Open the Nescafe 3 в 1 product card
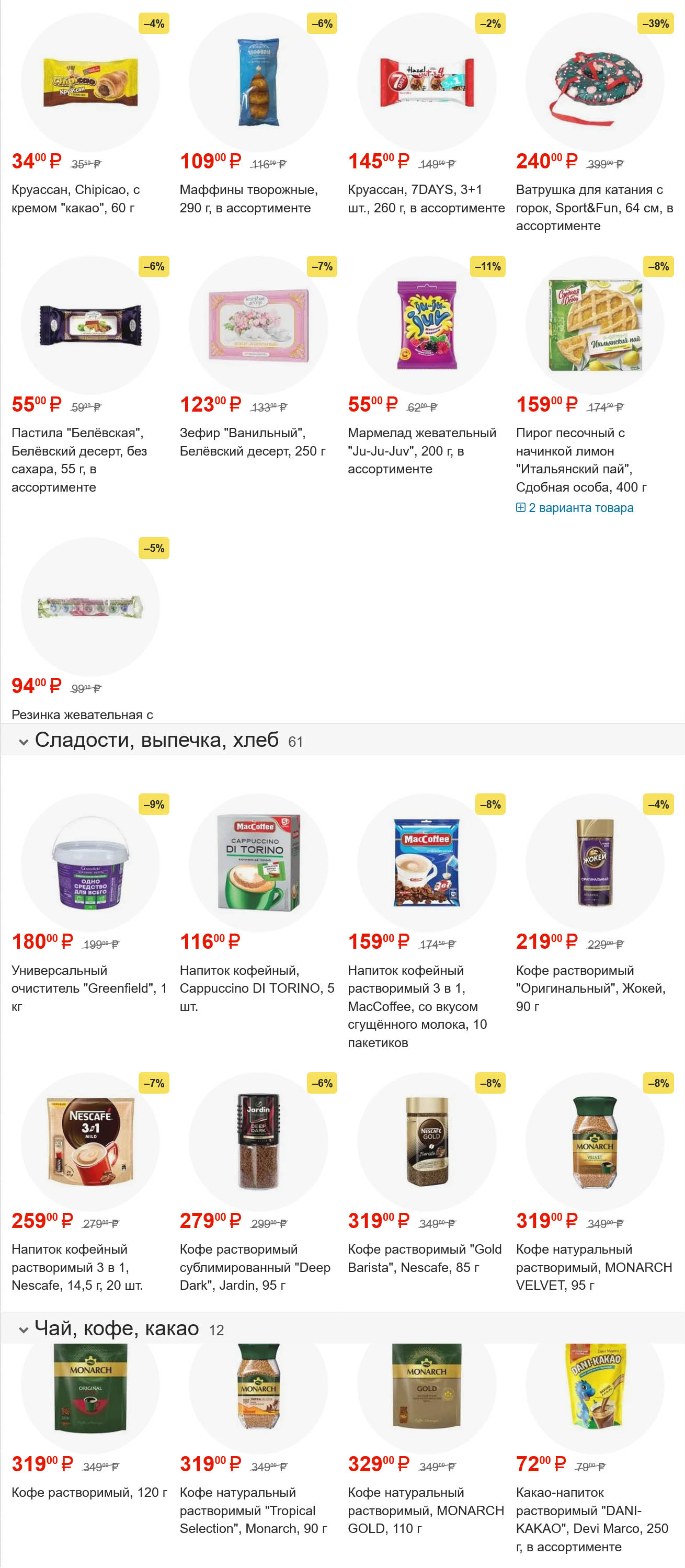 tap(90, 1141)
